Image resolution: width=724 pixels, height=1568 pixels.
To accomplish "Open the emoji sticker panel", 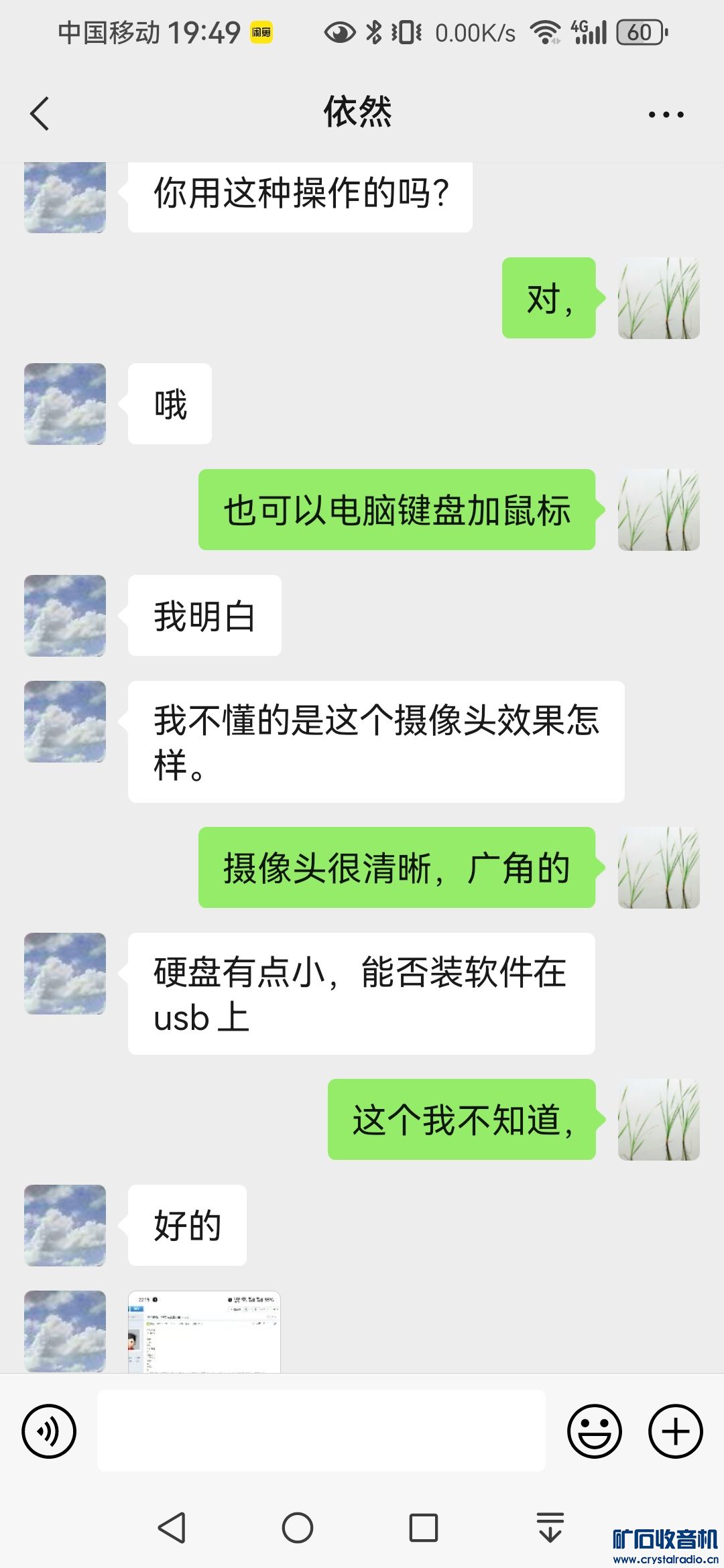I will click(x=595, y=1431).
